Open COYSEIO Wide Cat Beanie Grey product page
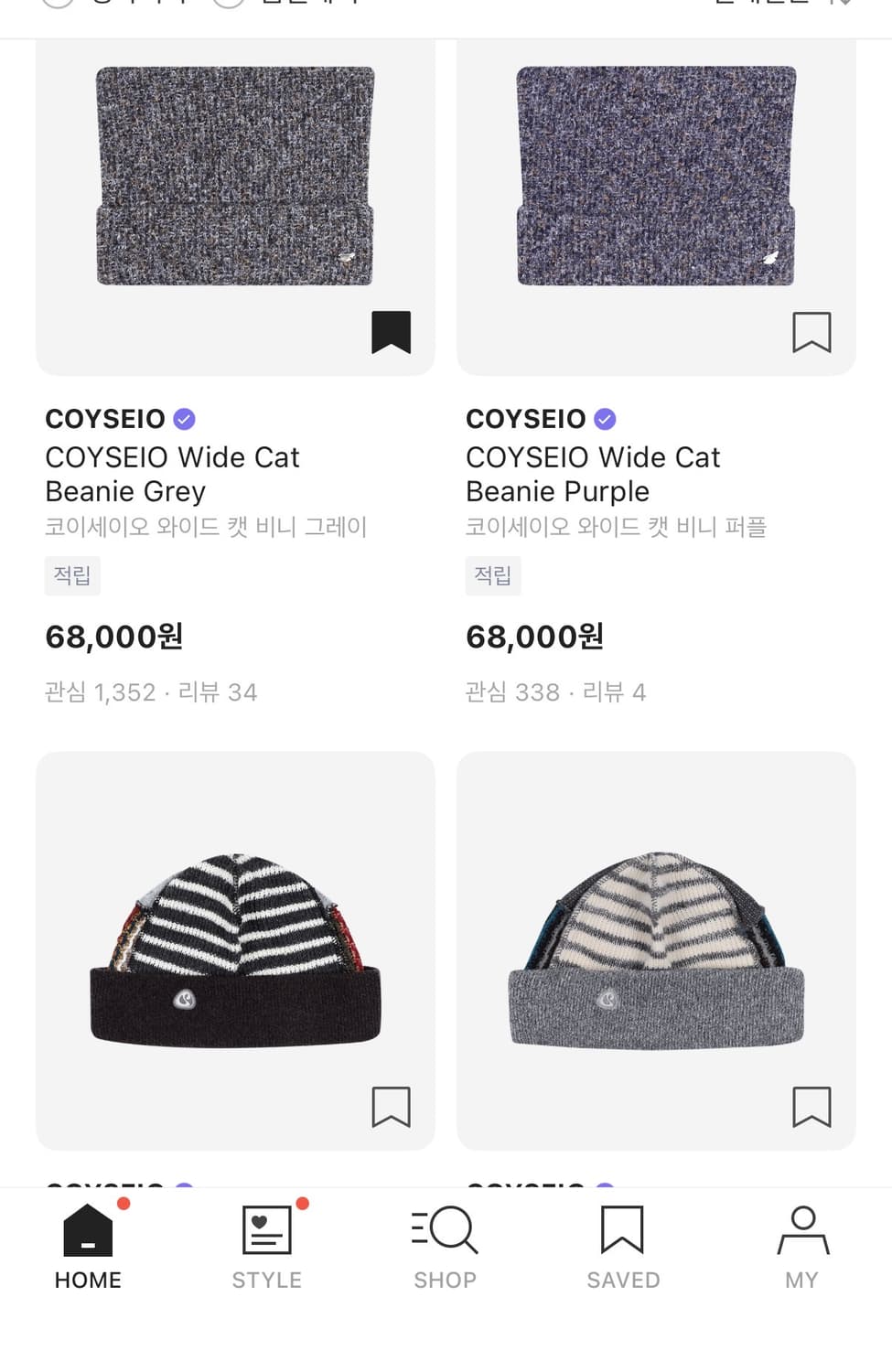Image resolution: width=892 pixels, height=1372 pixels. 172,474
